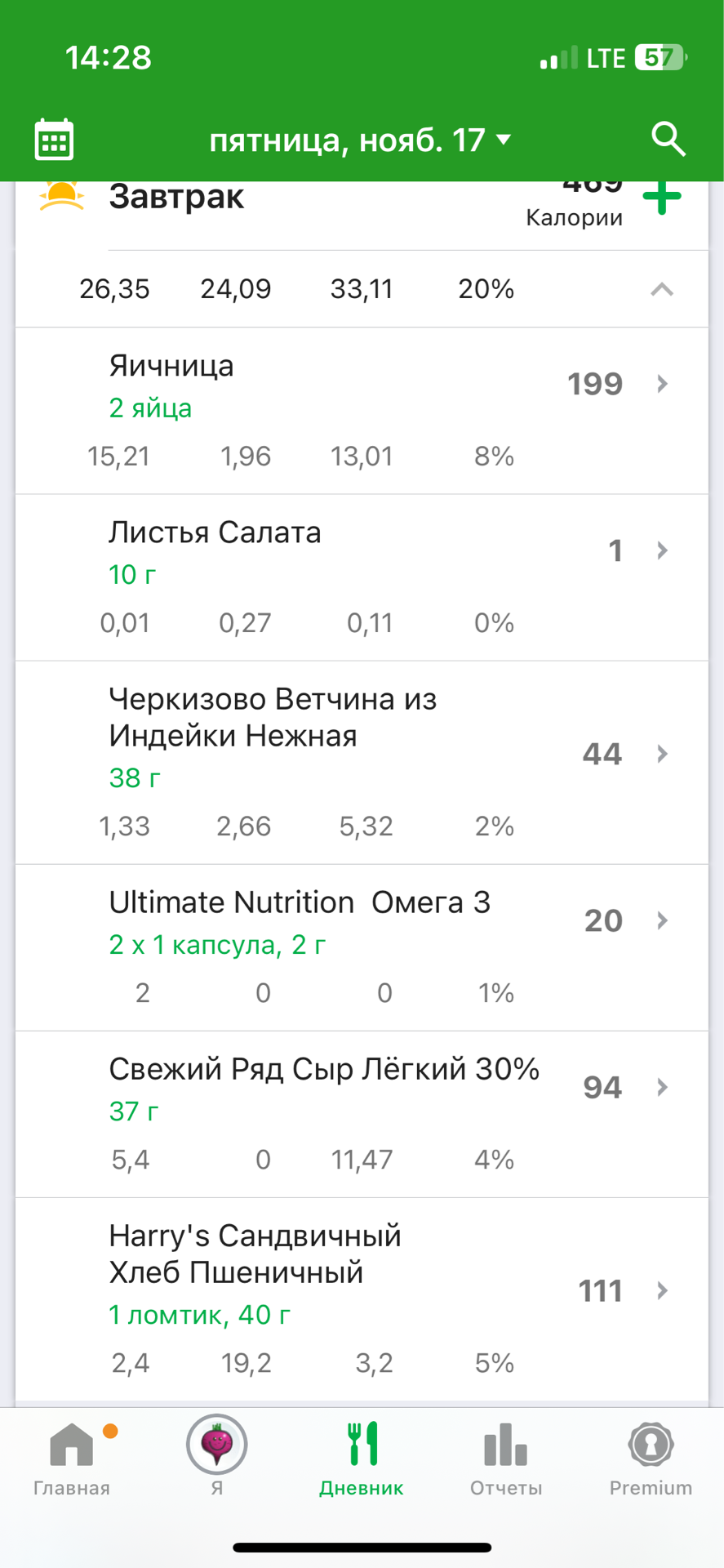Collapse the Завтрак meal section

[662, 289]
